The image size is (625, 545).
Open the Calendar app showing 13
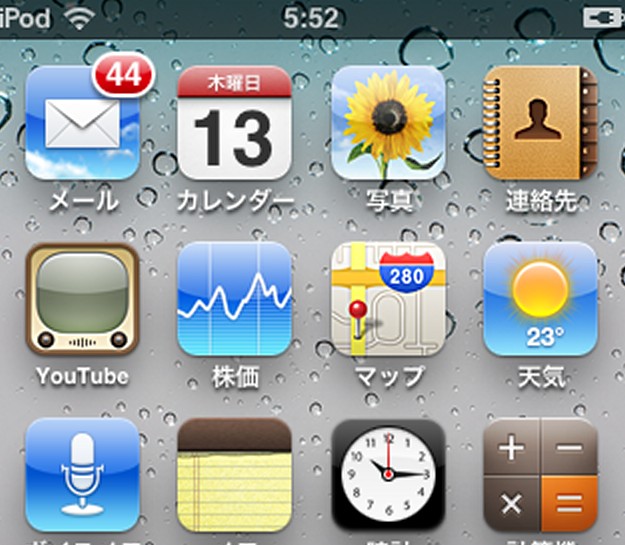tap(234, 124)
